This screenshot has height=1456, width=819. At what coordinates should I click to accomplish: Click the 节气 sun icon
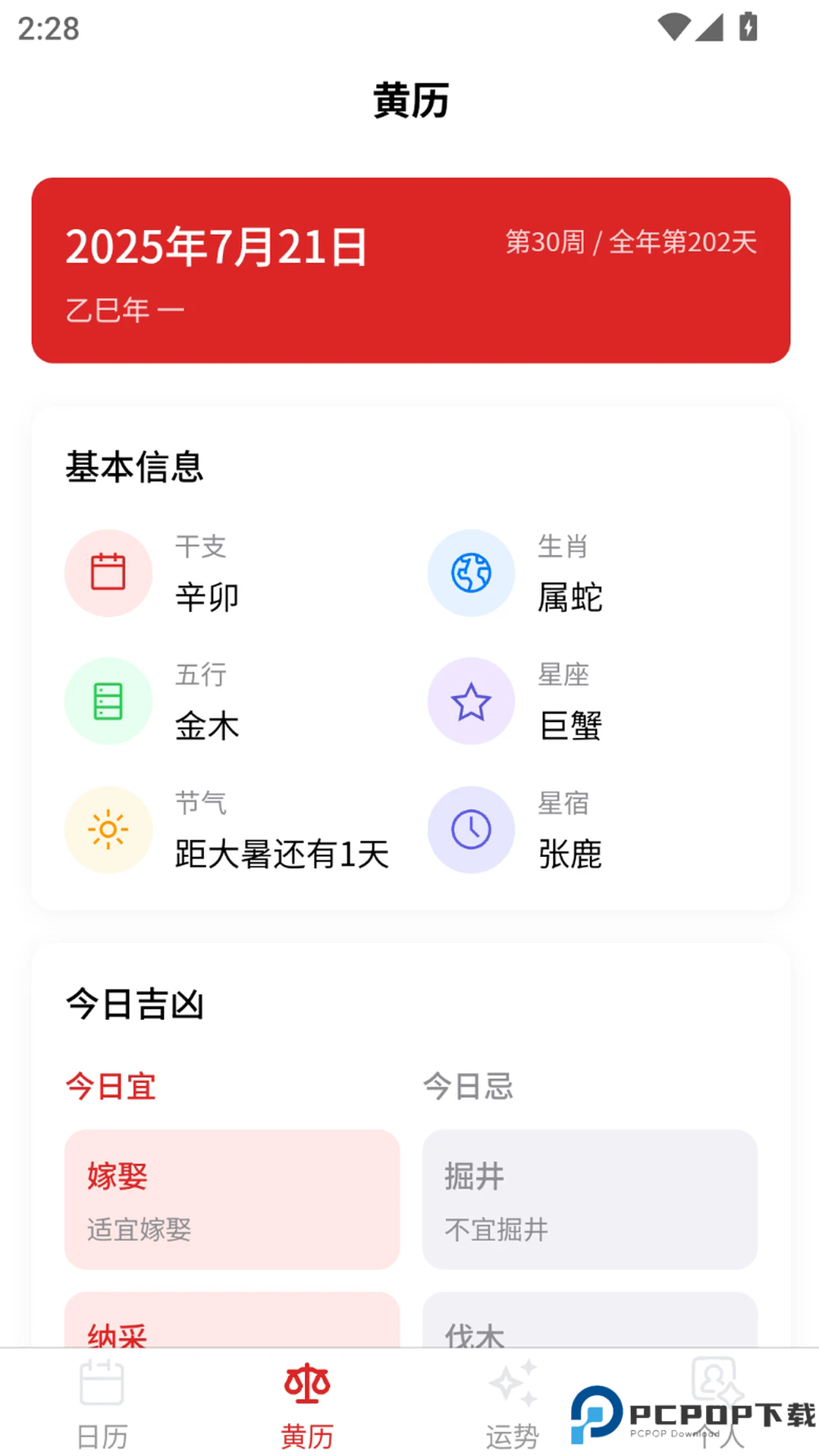[x=108, y=829]
